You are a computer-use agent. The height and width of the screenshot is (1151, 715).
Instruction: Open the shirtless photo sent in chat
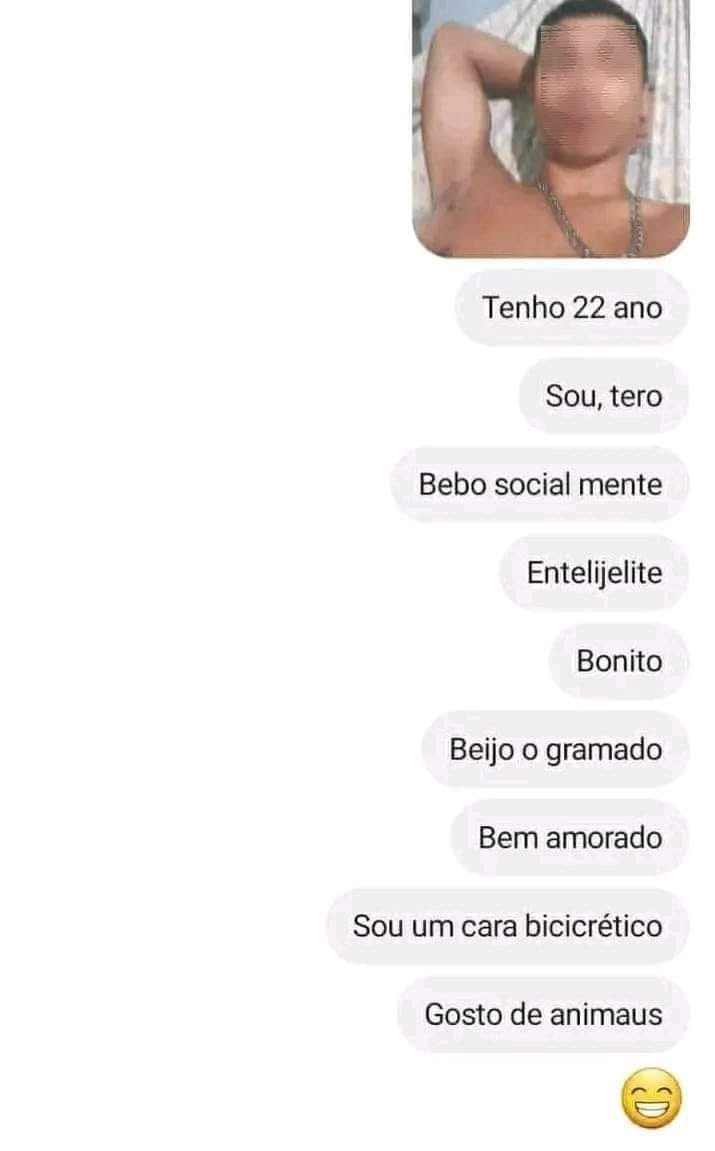tap(551, 128)
